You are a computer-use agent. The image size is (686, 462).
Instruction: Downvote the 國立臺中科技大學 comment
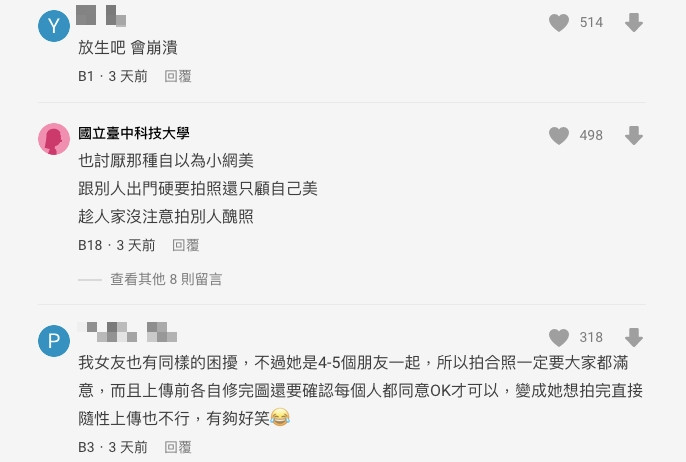click(633, 135)
